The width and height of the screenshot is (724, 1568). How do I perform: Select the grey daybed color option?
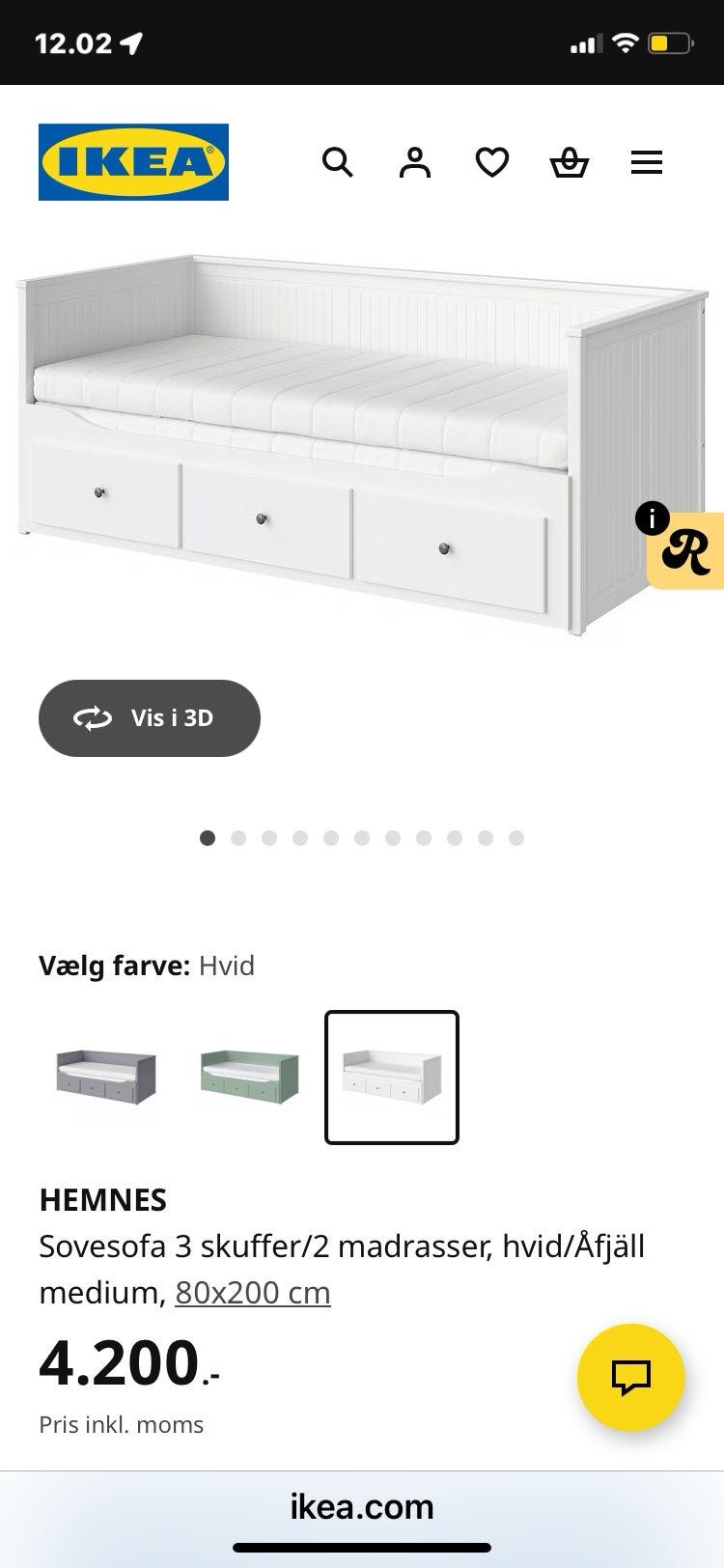(x=106, y=1077)
